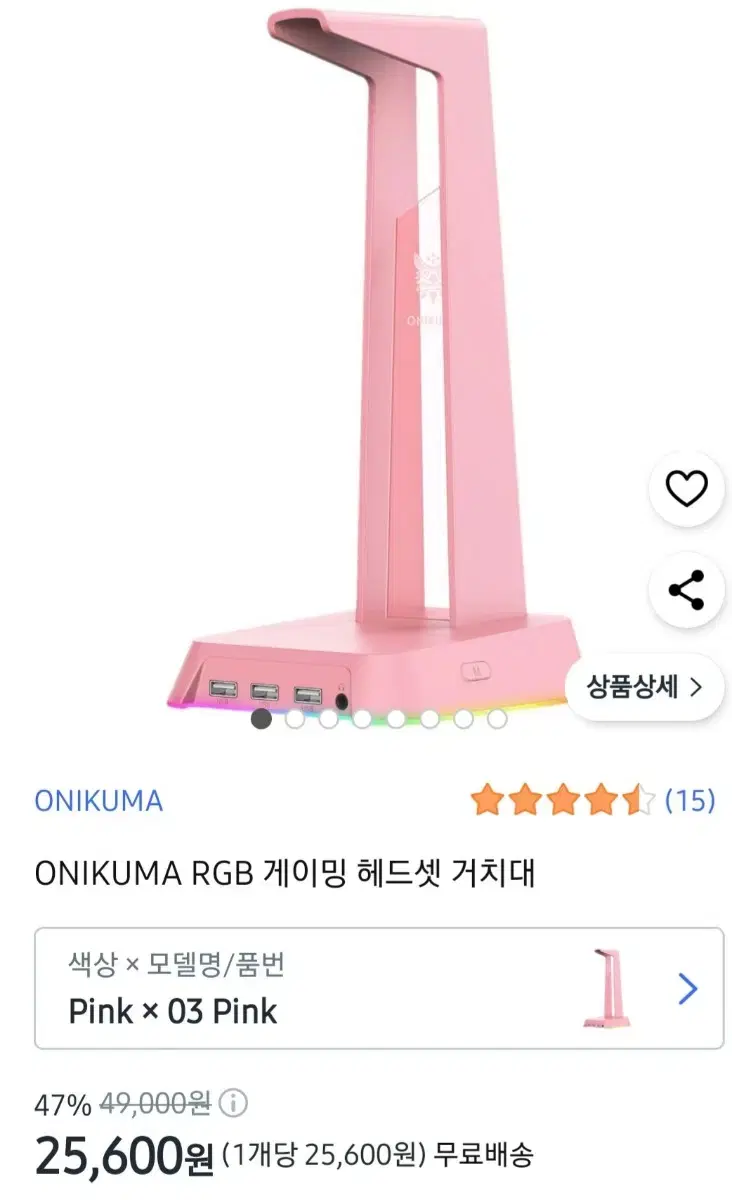Open reviews by clicking (15)
Image resolution: width=732 pixels, height=1200 pixels.
click(691, 800)
